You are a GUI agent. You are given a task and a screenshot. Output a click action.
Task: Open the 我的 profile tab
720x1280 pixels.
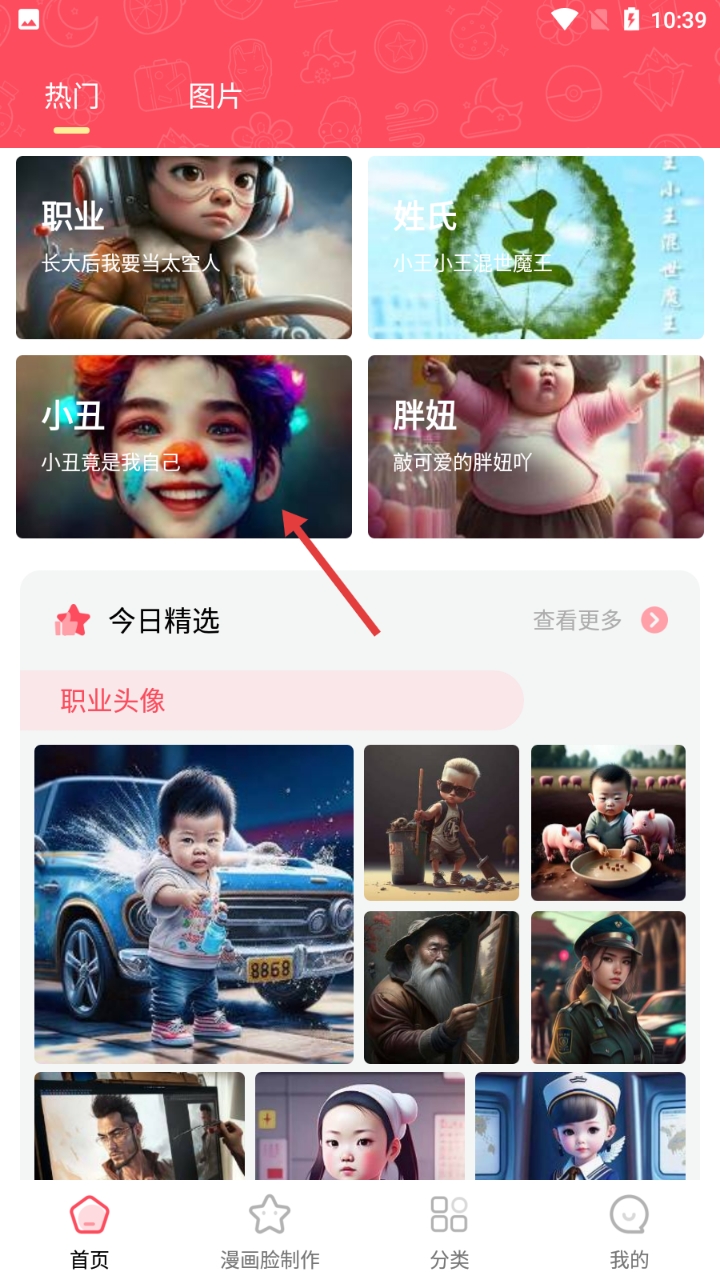(x=629, y=1231)
